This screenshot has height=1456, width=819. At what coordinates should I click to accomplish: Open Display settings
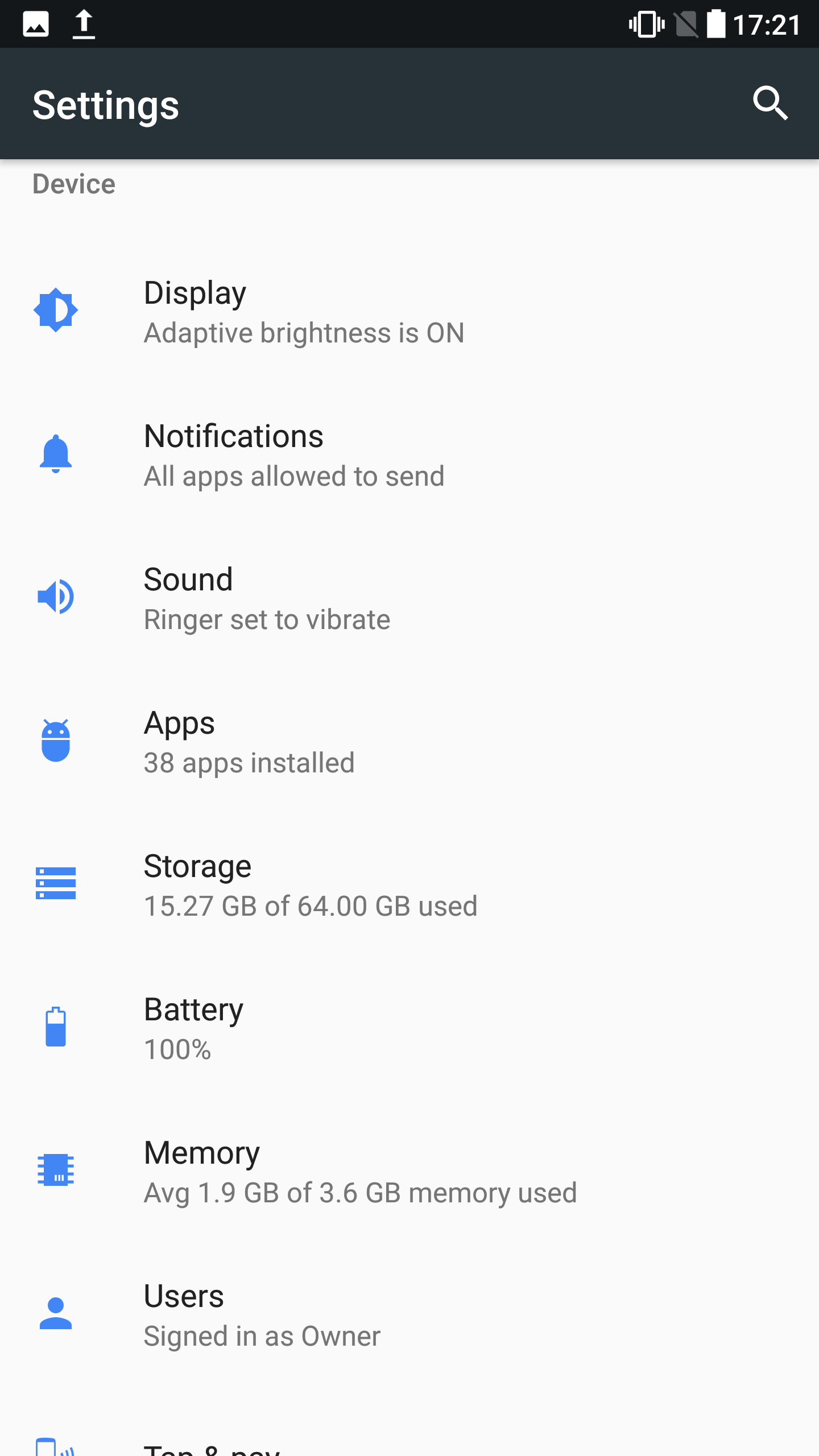304,312
